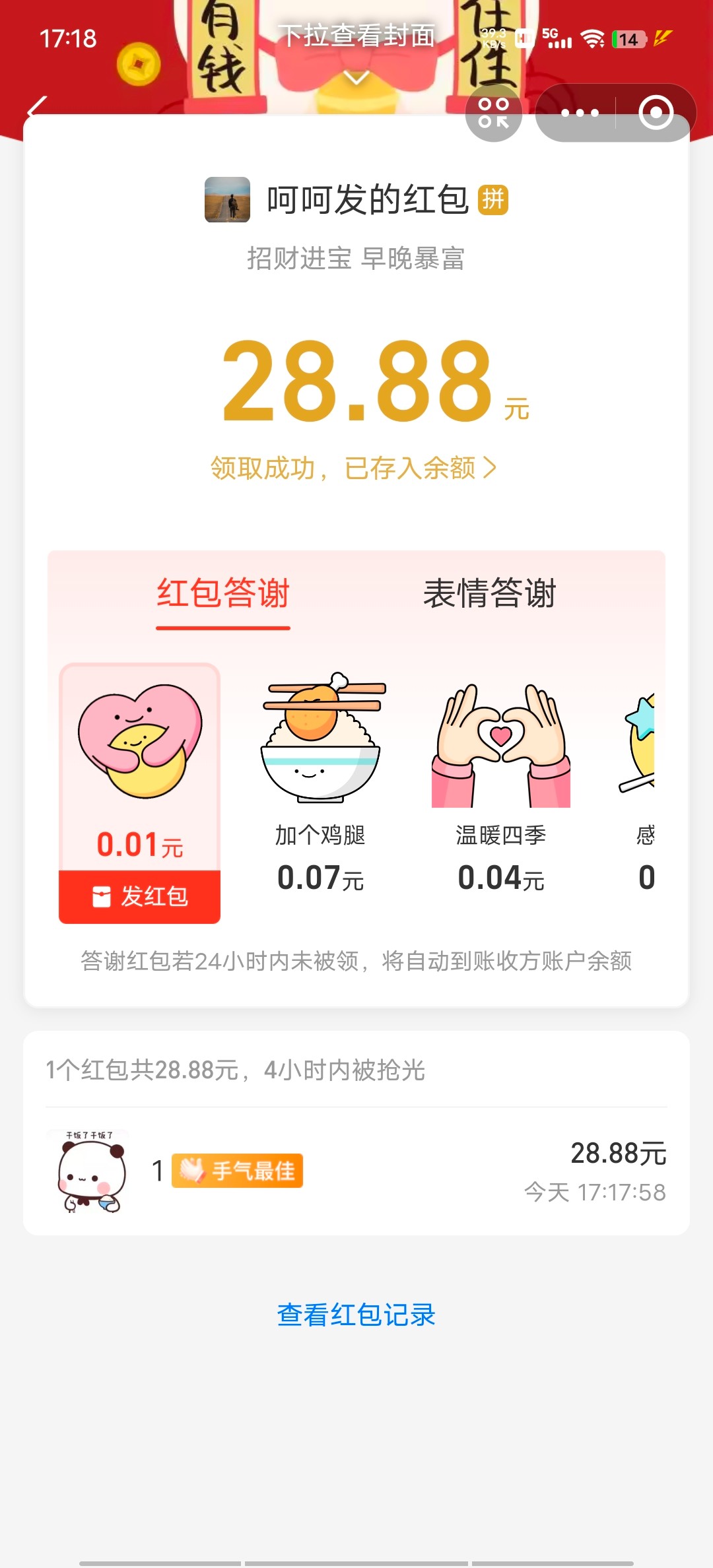This screenshot has width=713, height=1568.
Task: Open 查看红包记录 link
Action: [x=356, y=1315]
